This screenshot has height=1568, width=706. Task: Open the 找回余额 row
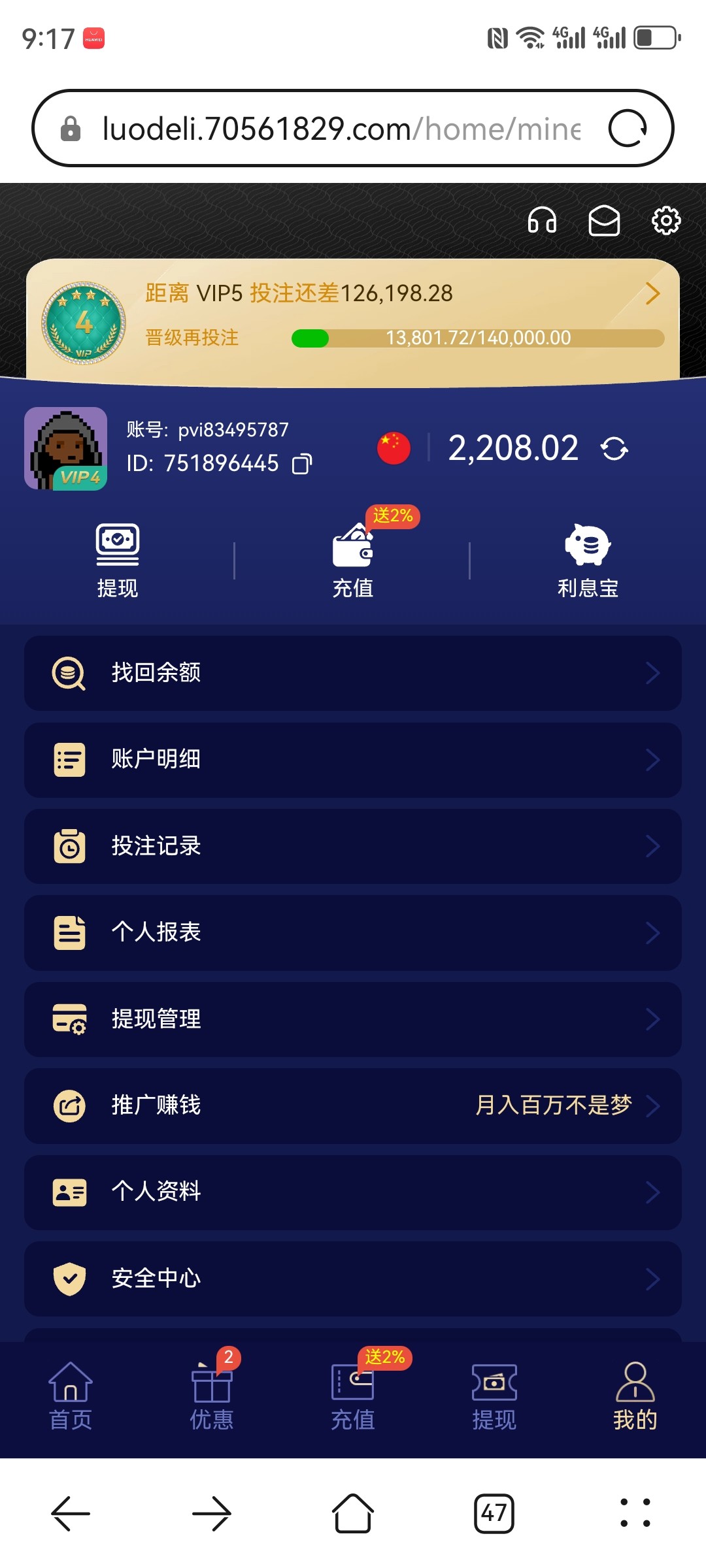tap(353, 673)
